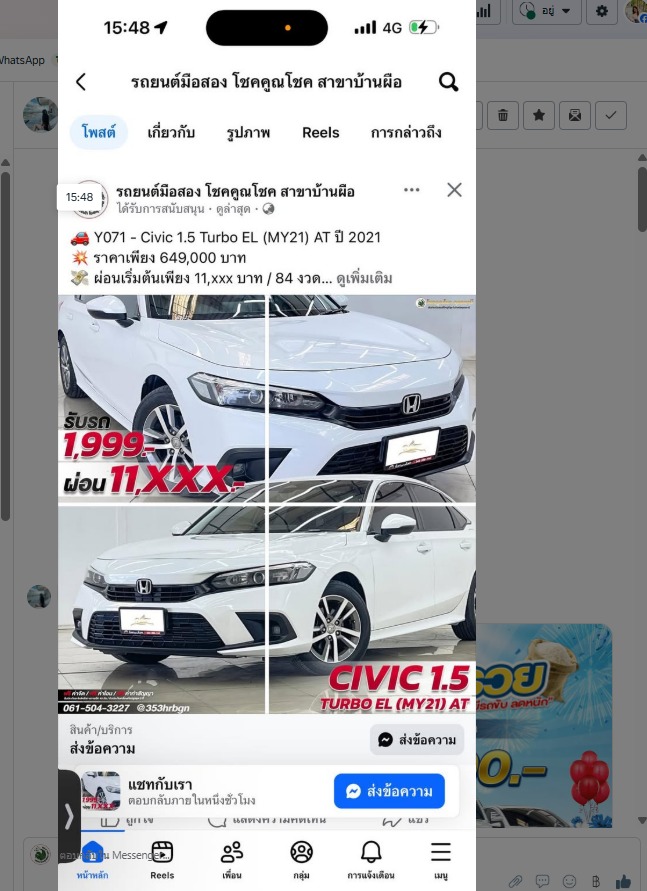Image resolution: width=647 pixels, height=891 pixels.
Task: Switch to the โพสต์ tab
Action: (x=99, y=132)
